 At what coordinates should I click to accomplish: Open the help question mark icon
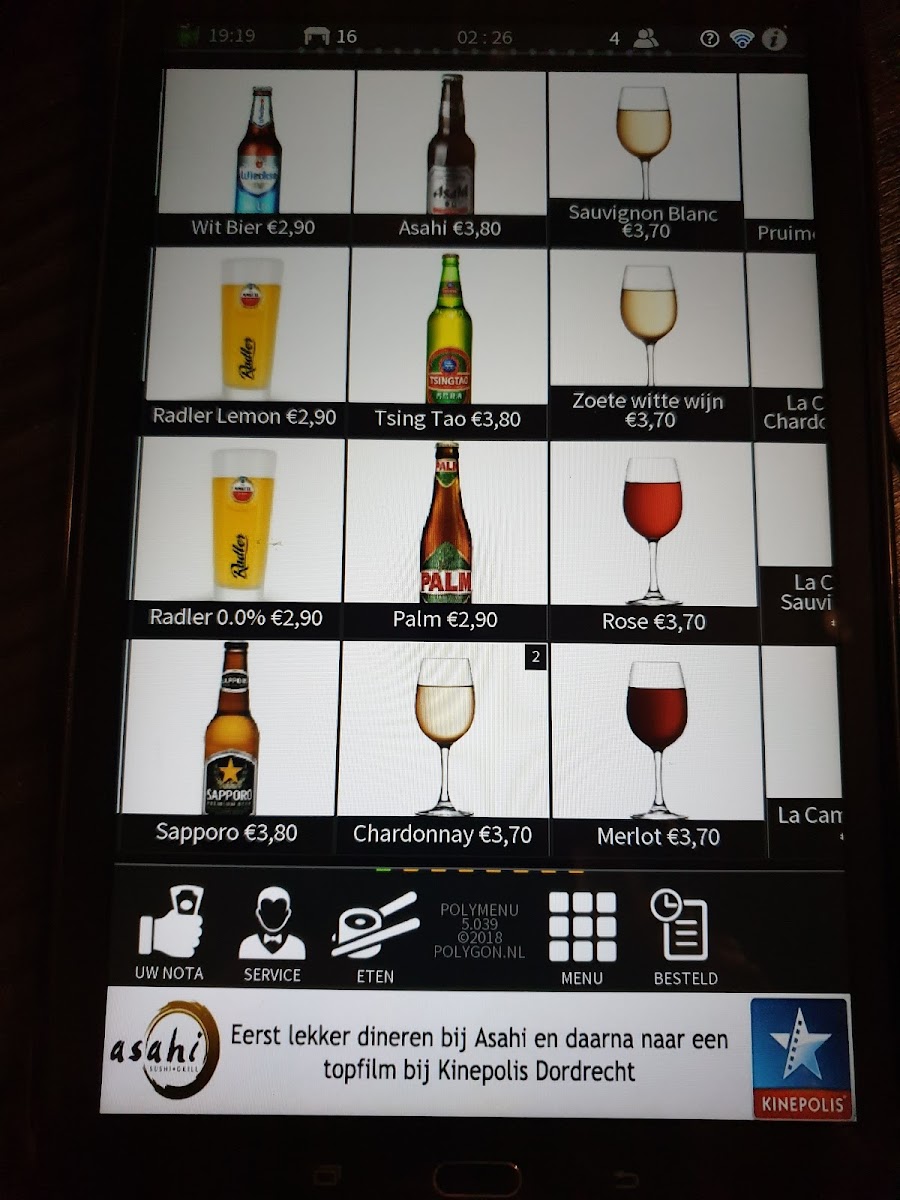point(710,39)
